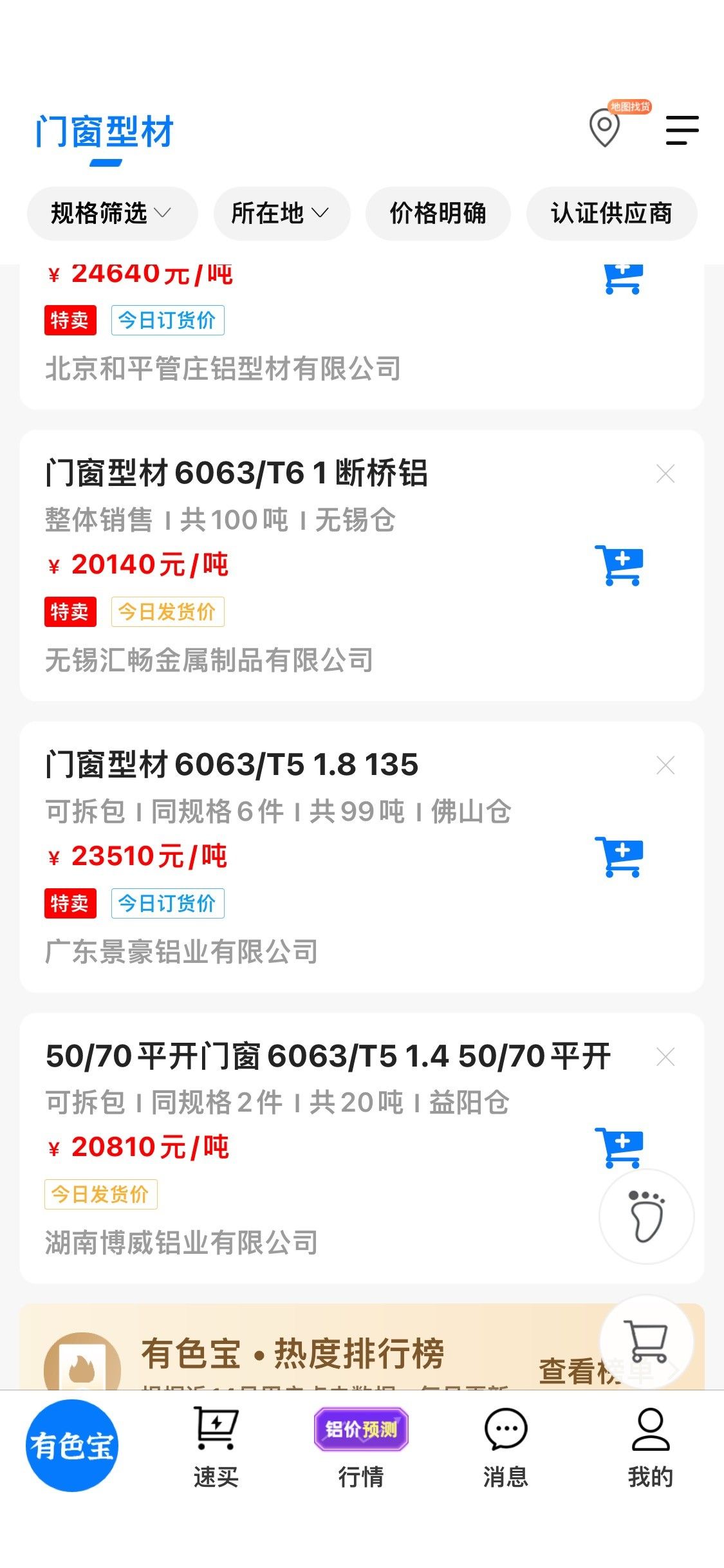This screenshot has width=724, height=1568.
Task: Dismiss the 6063/T5 1.8 135 listing
Action: 665,765
